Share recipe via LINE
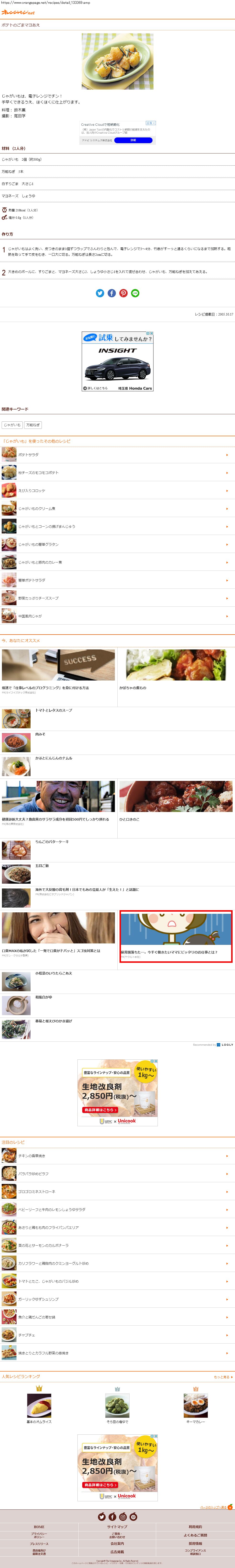The image size is (235, 1568). (135, 293)
